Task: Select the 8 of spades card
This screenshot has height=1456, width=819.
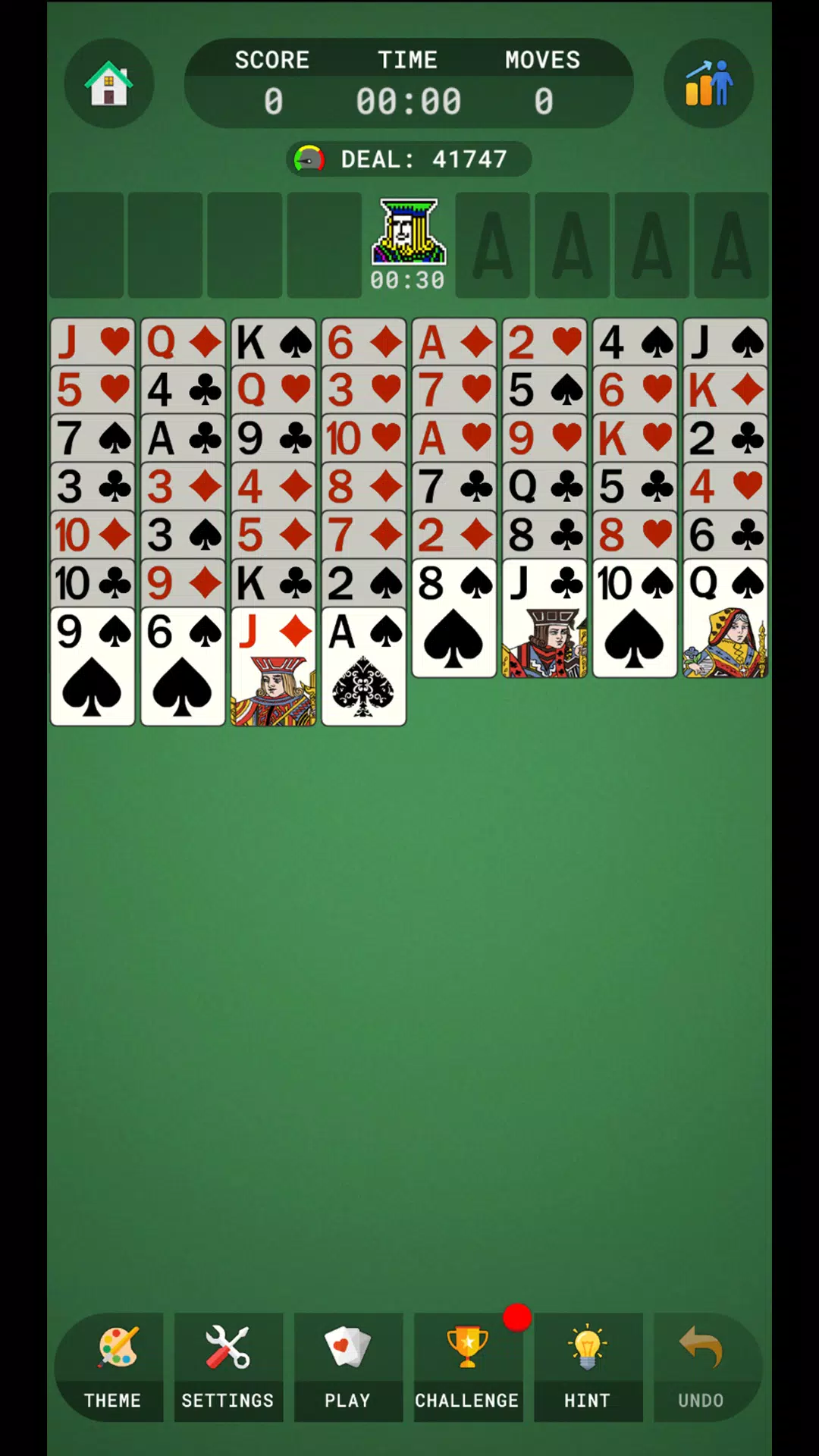Action: point(454,618)
